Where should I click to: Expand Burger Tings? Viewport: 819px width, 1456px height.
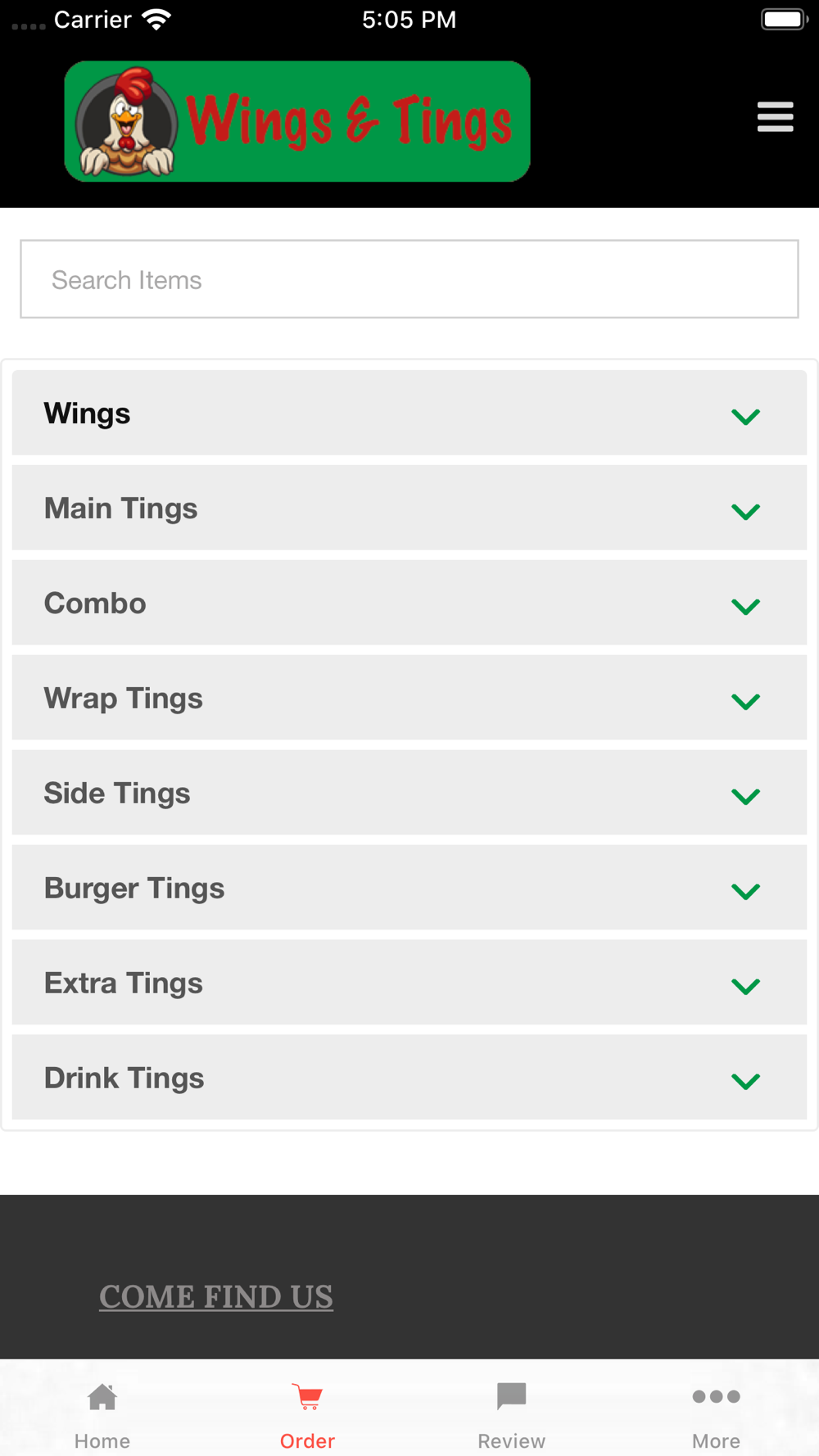409,888
